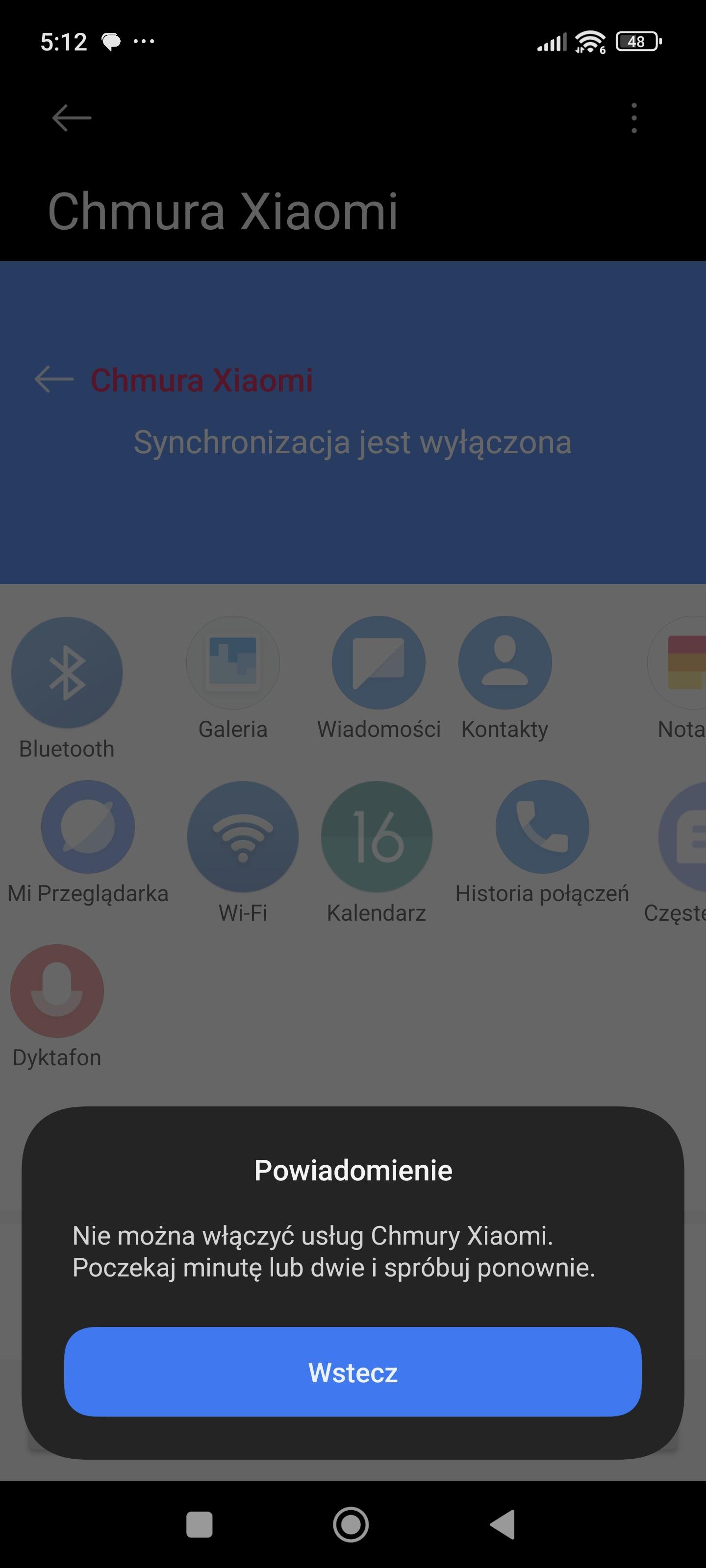Open Historia połączeń sync option
Viewport: 706px width, 1568px height.
tap(542, 827)
